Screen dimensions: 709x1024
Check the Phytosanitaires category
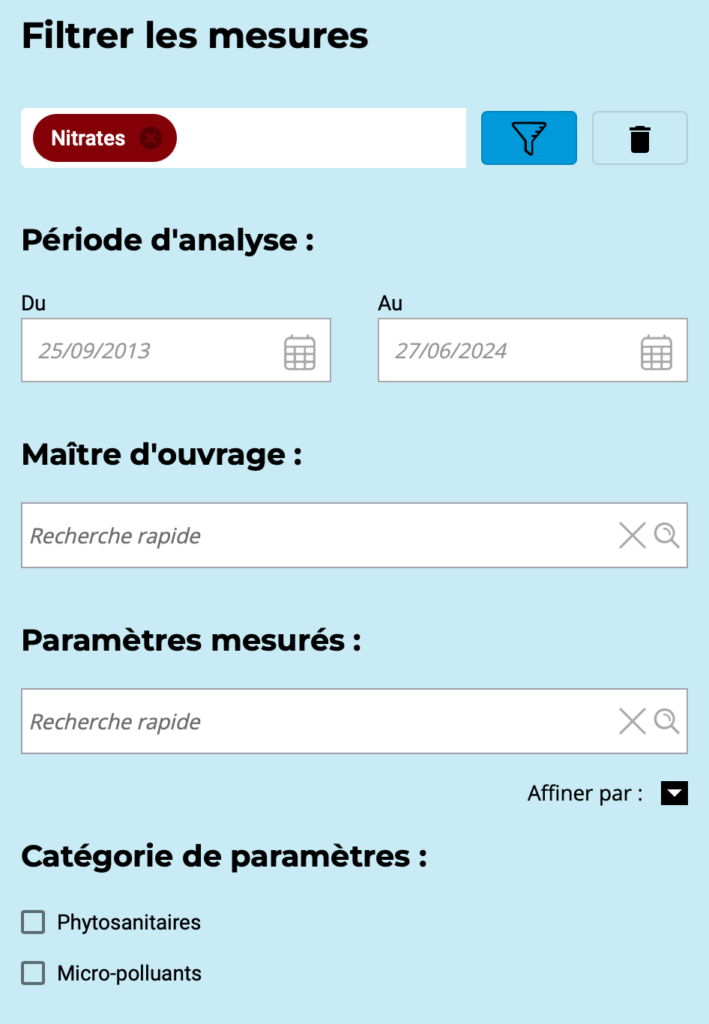tap(33, 922)
